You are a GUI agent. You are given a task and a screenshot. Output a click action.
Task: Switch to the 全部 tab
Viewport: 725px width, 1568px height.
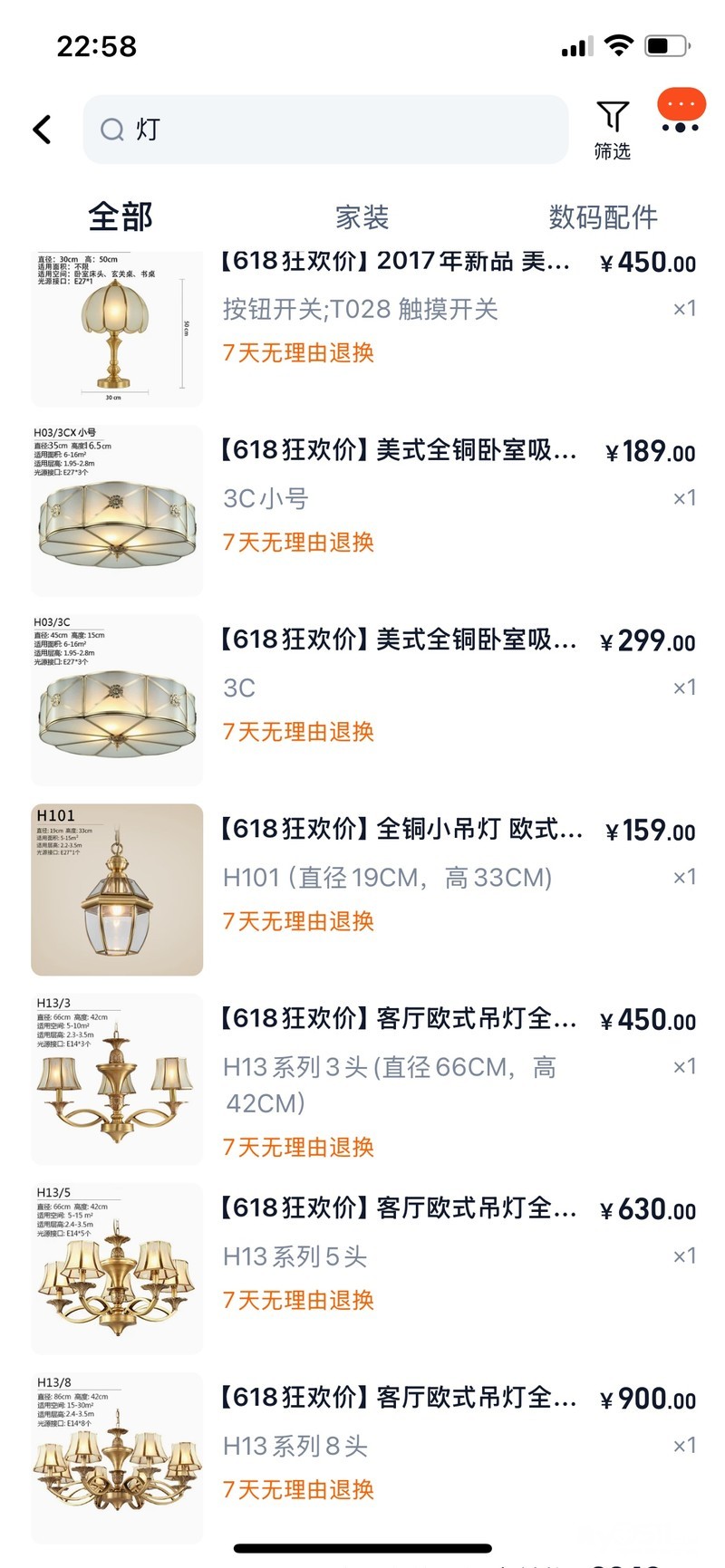coord(121,217)
